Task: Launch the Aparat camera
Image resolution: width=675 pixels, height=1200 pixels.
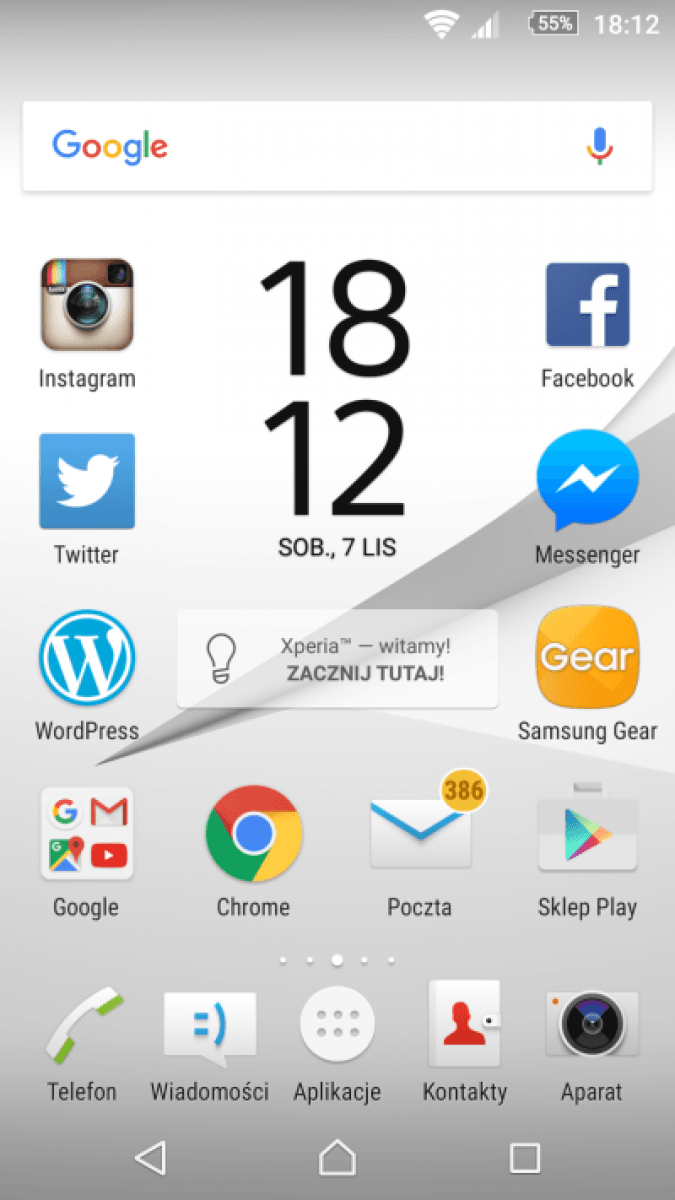Action: coord(591,1025)
